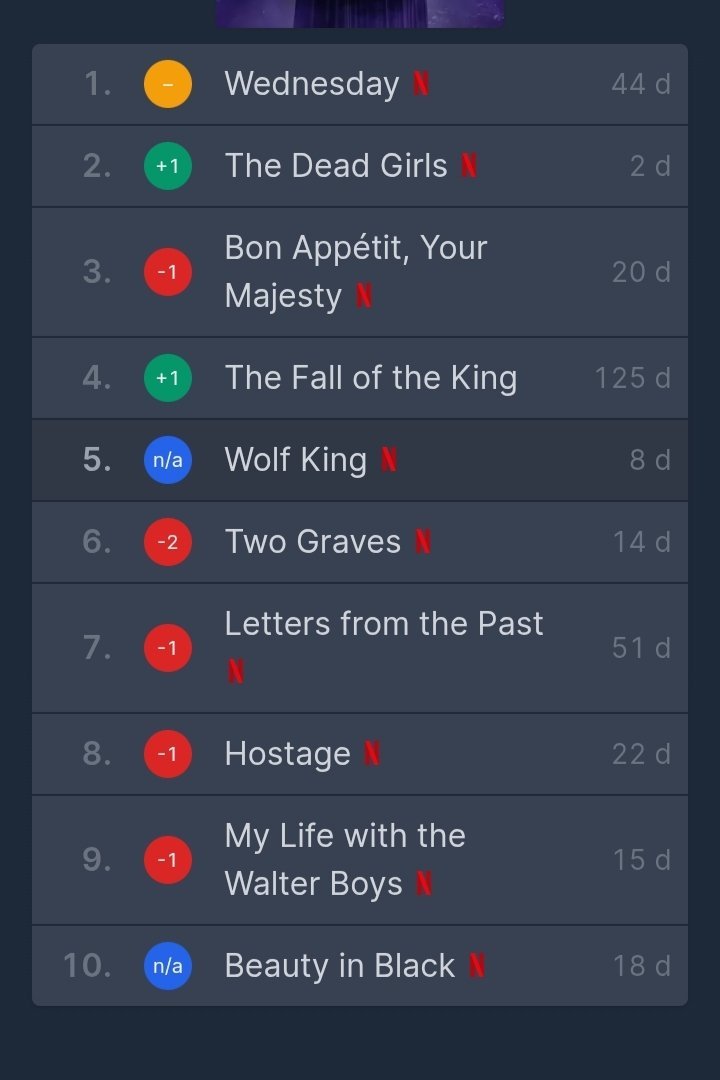Screen dimensions: 720x1080
Task: Tap the Wolf King row
Action: (x=296, y=460)
